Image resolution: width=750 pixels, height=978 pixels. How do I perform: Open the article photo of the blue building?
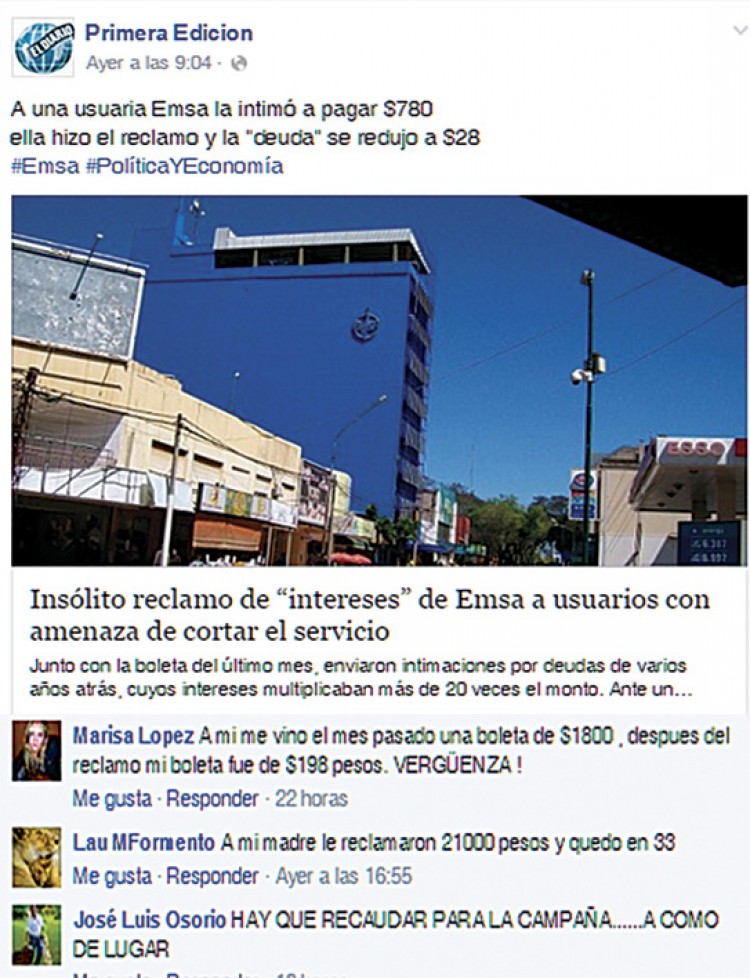[x=378, y=380]
